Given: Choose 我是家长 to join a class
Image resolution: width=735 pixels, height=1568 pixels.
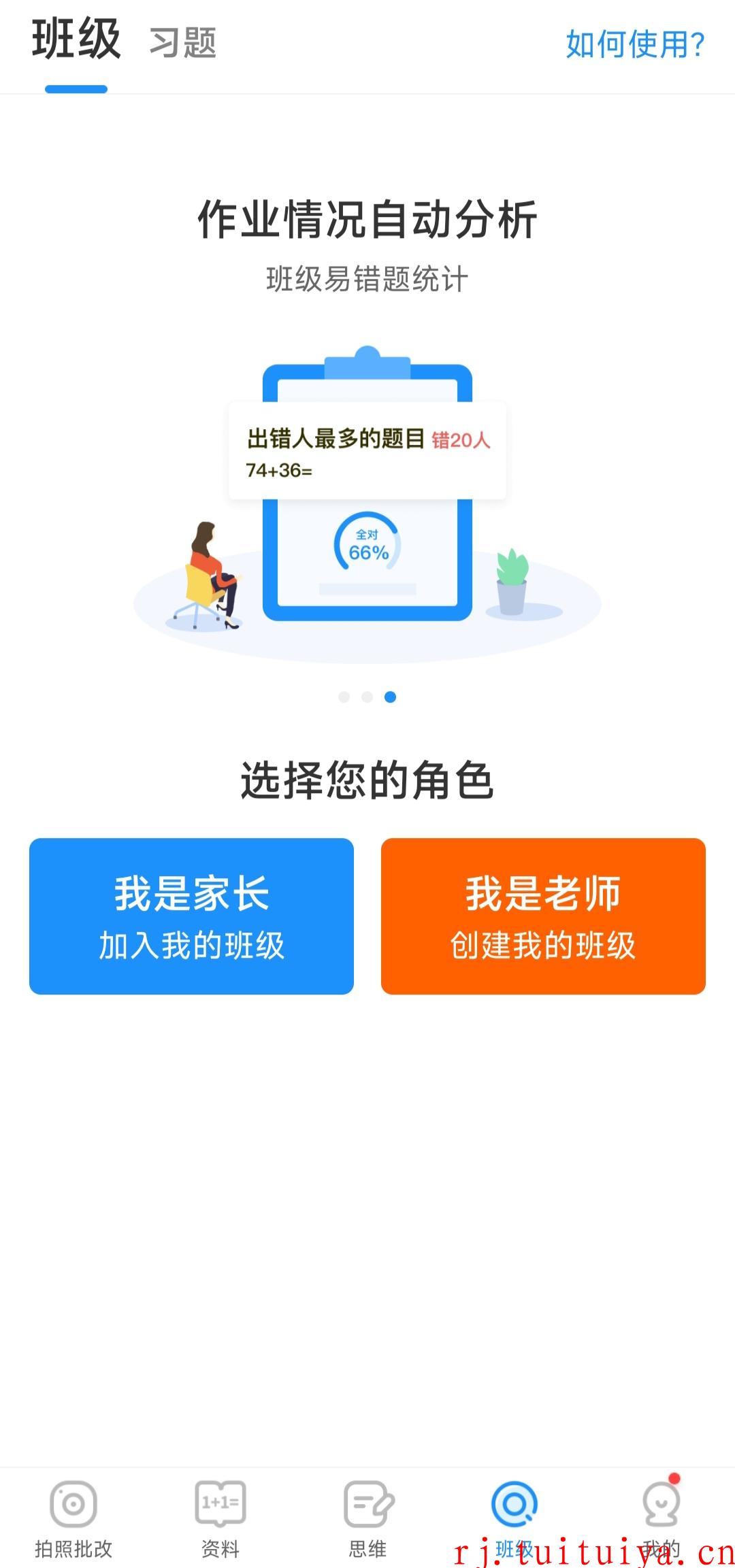Looking at the screenshot, I should coord(191,916).
